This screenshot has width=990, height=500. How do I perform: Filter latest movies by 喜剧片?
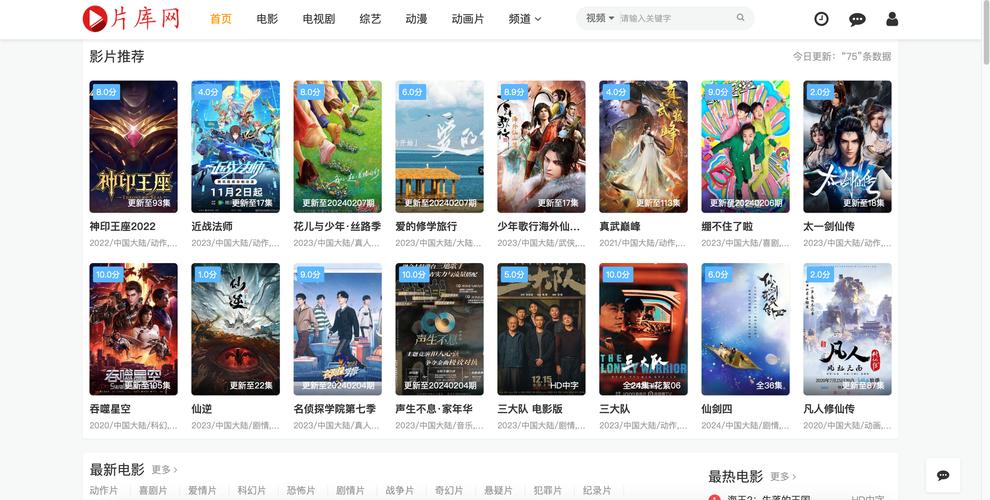(x=153, y=490)
